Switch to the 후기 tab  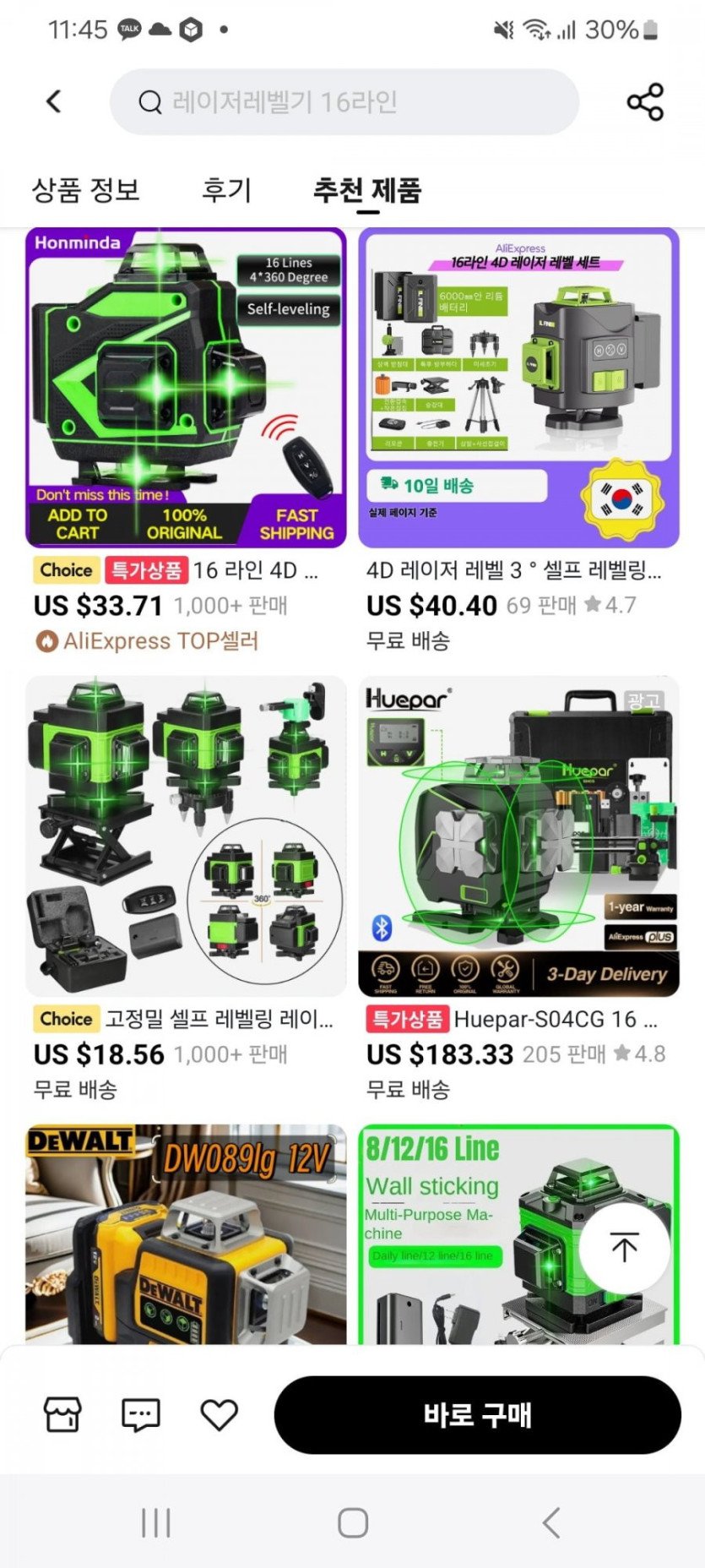point(226,189)
